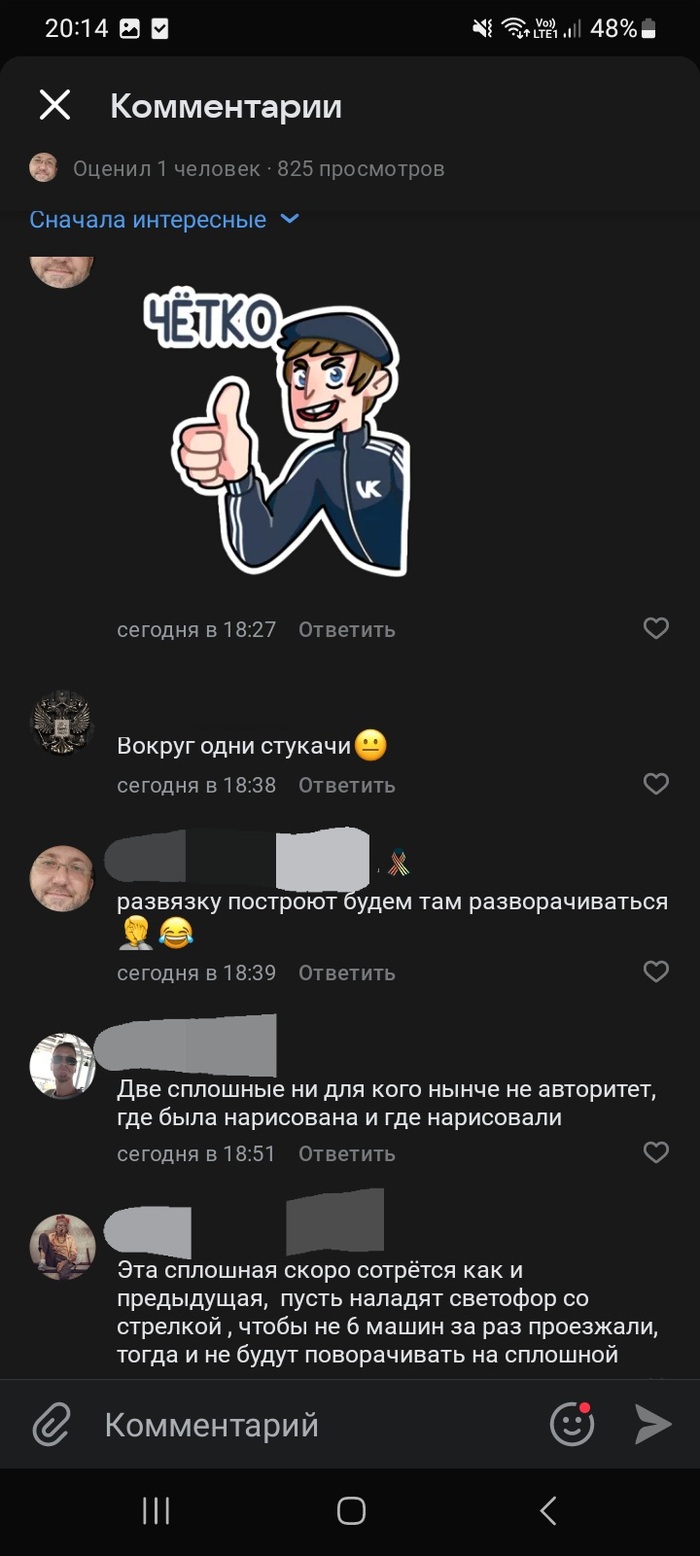This screenshot has height=1556, width=700.
Task: Like the ЧЁТКО sticker comment
Action: pos(655,628)
